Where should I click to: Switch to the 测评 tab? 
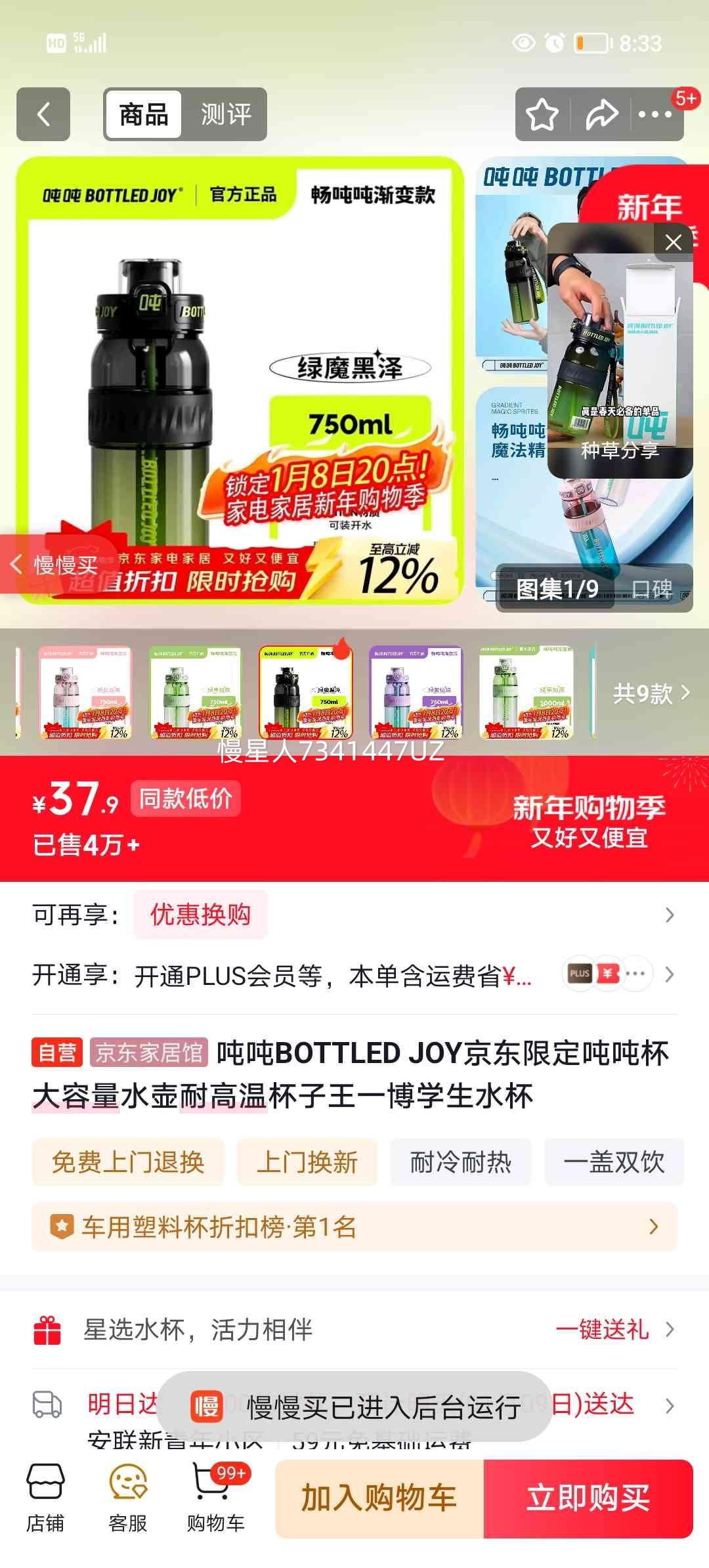pyautogui.click(x=226, y=114)
